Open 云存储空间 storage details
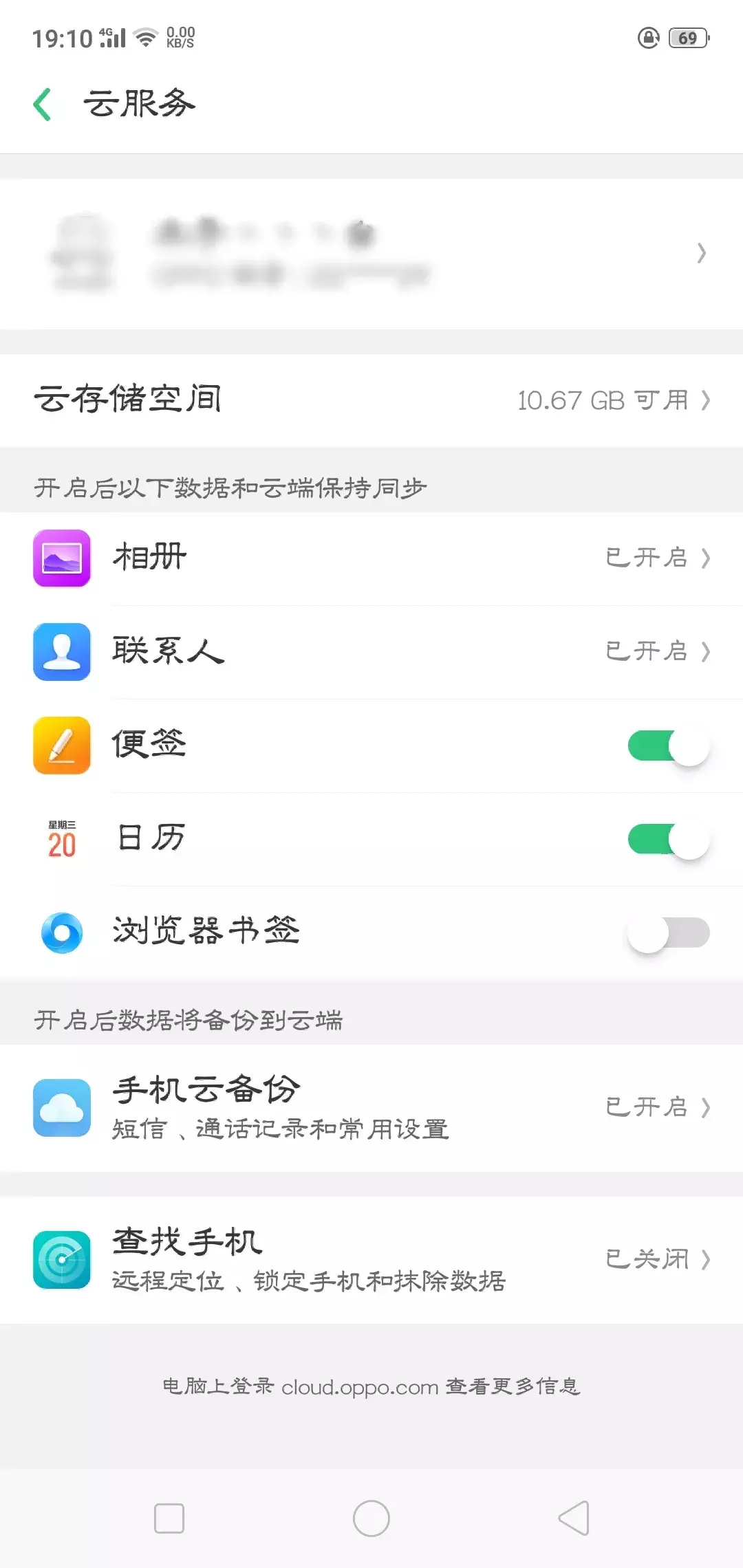This screenshot has width=743, height=1568. (x=371, y=400)
